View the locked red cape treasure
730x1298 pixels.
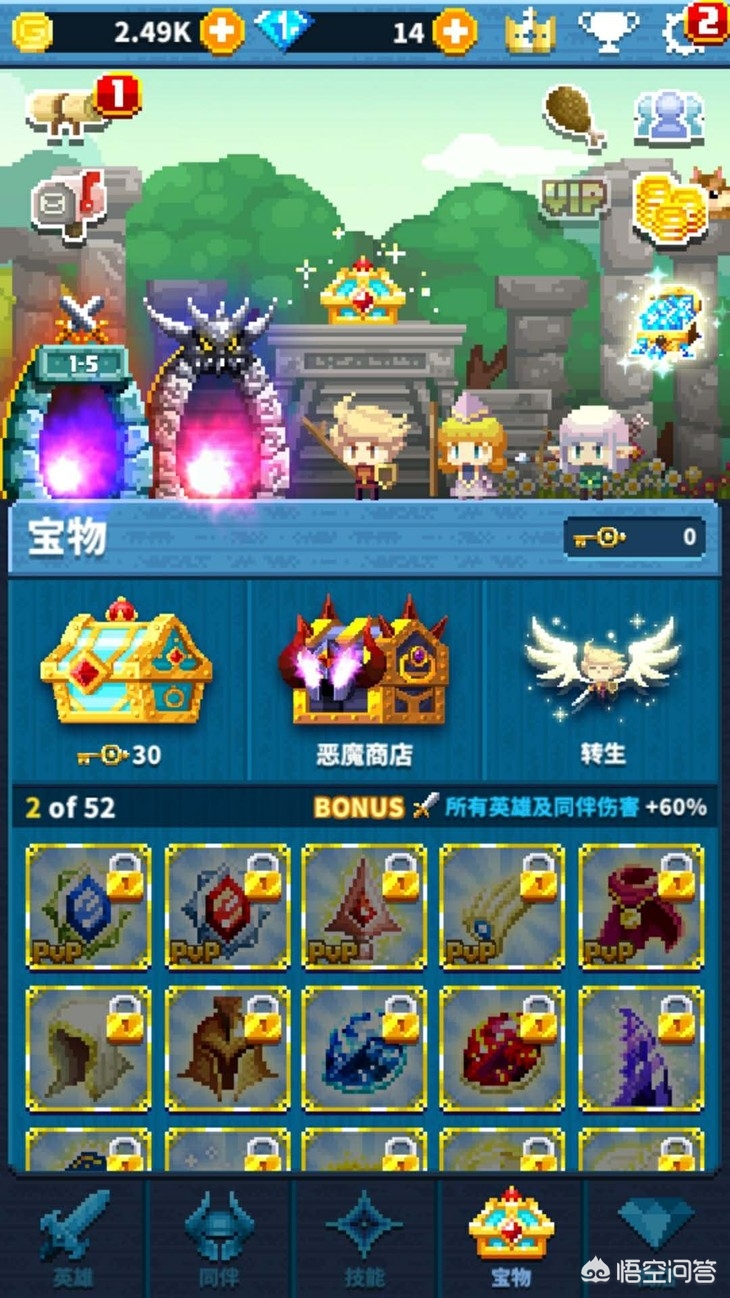pos(641,907)
